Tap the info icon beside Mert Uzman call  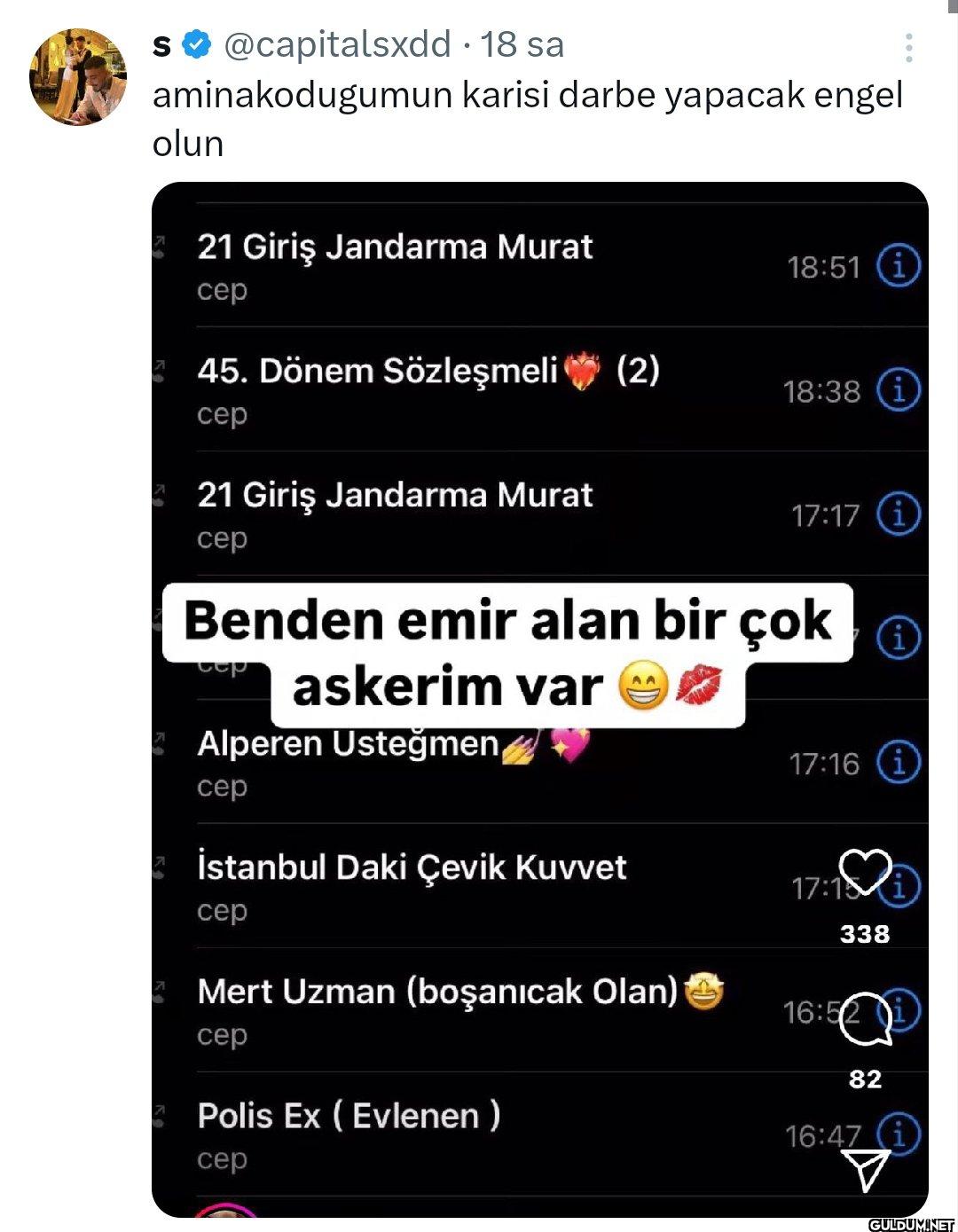(x=899, y=1008)
